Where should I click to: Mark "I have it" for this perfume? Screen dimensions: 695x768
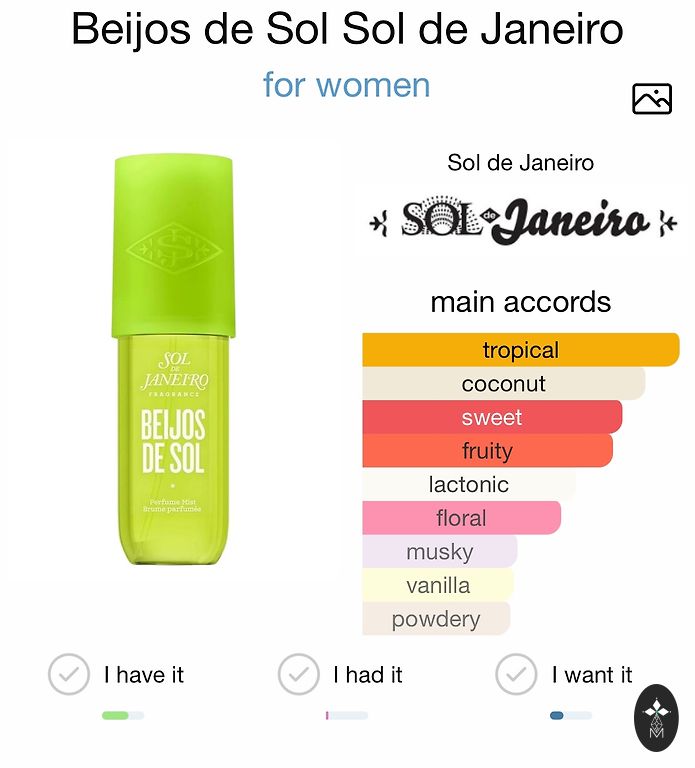coord(69,675)
